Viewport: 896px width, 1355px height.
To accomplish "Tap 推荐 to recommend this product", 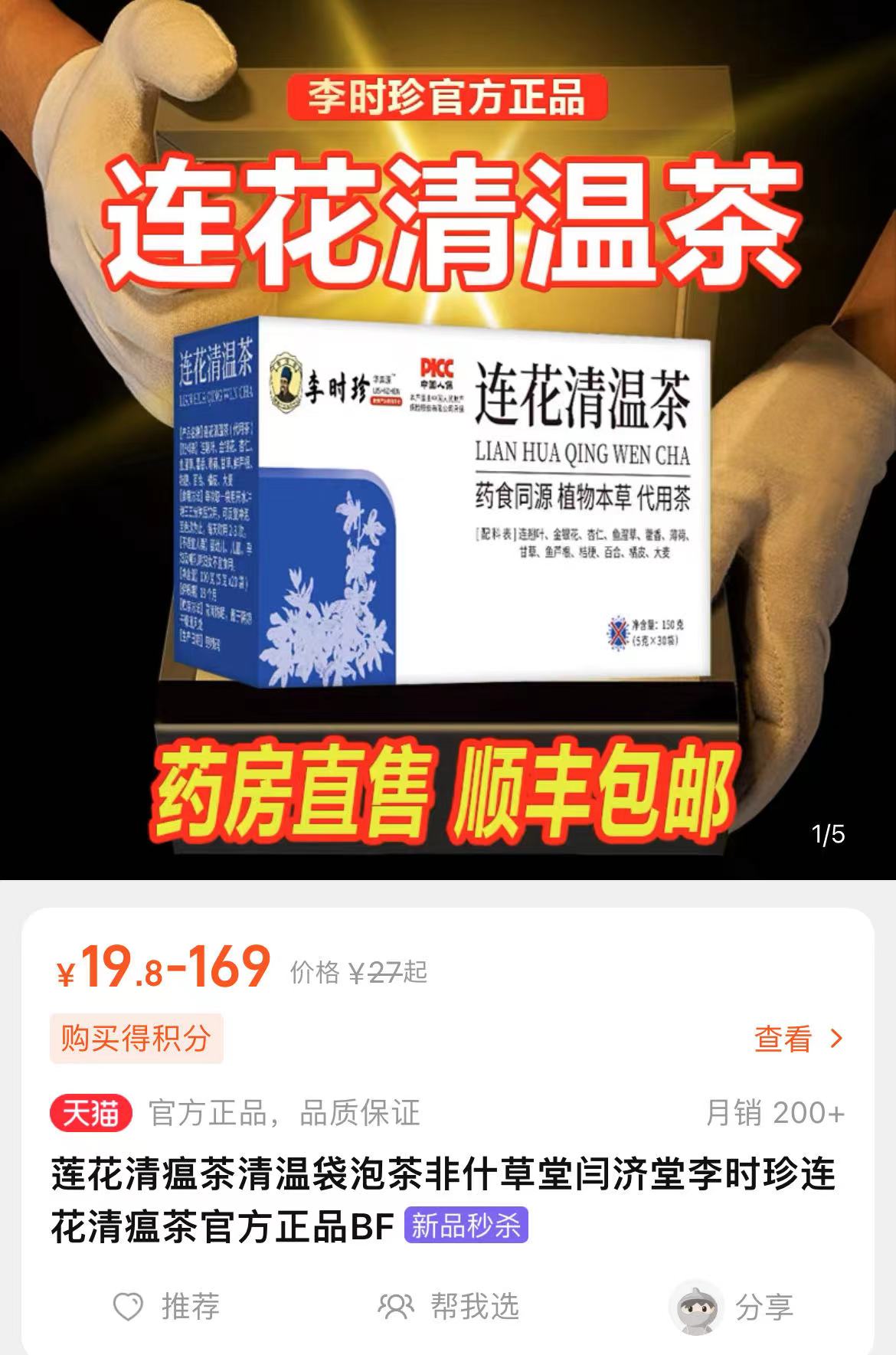I will [167, 1306].
